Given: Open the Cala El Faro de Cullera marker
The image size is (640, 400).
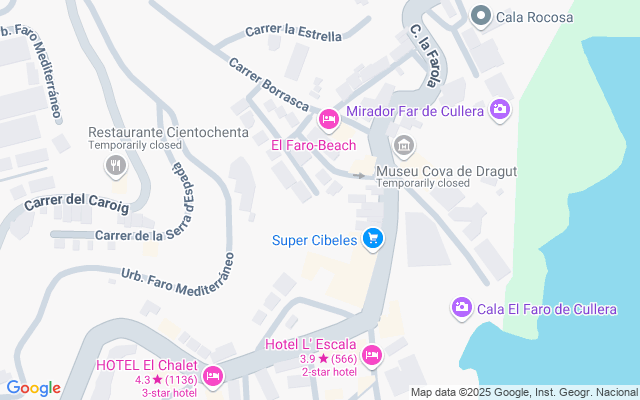Looking at the screenshot, I should (461, 307).
